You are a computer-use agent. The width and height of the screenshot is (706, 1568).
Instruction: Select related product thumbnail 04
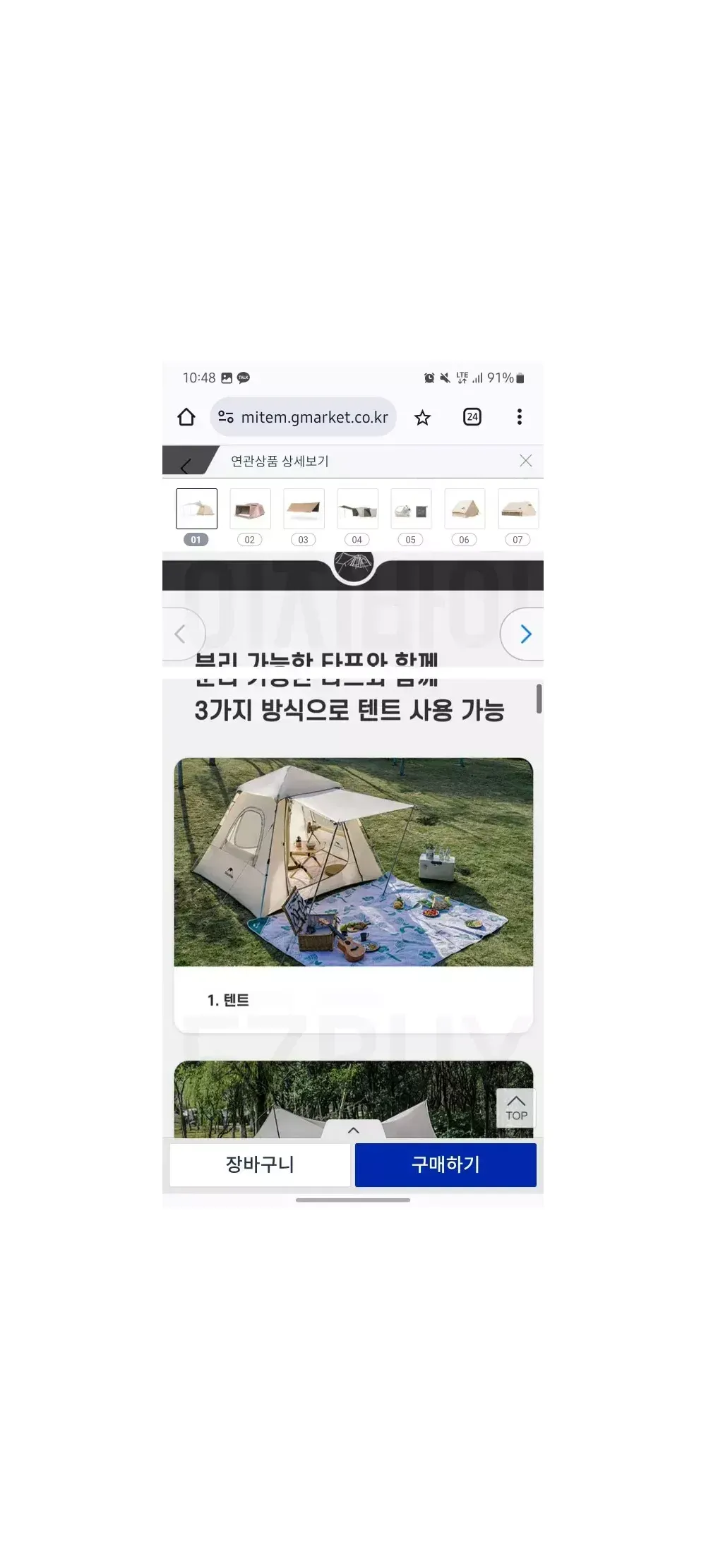pos(357,509)
